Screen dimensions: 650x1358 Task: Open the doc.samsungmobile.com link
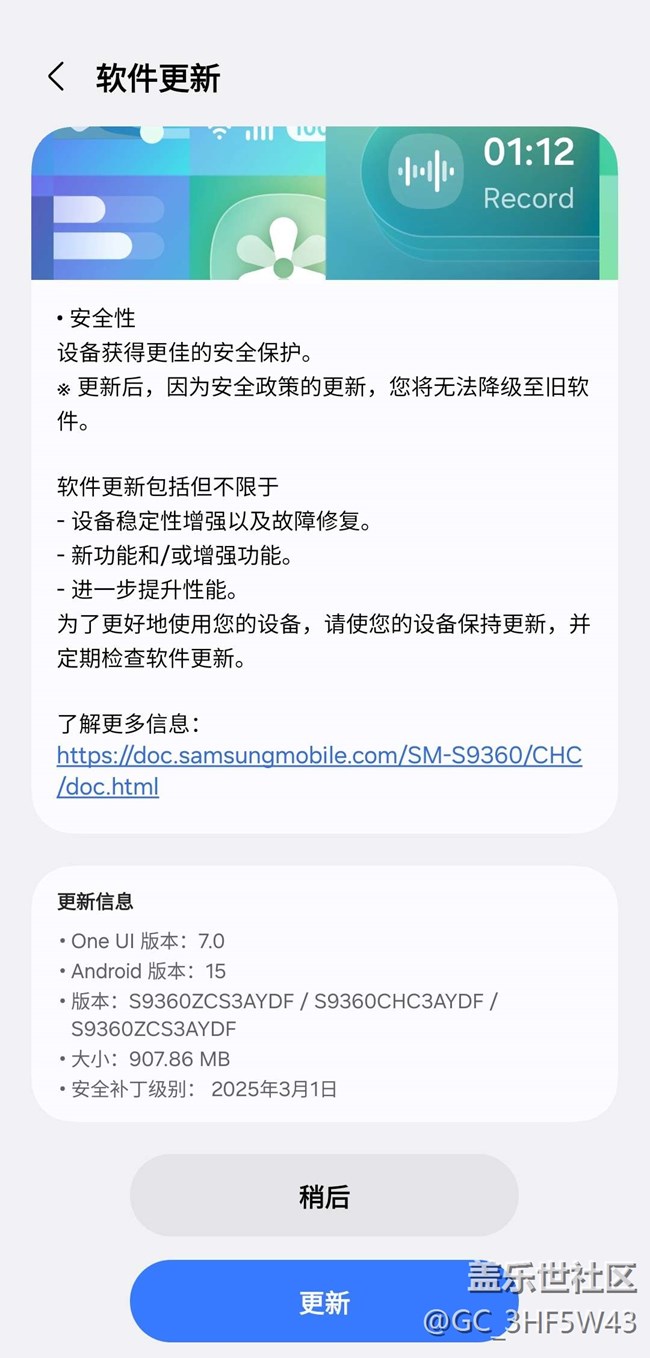coord(319,771)
